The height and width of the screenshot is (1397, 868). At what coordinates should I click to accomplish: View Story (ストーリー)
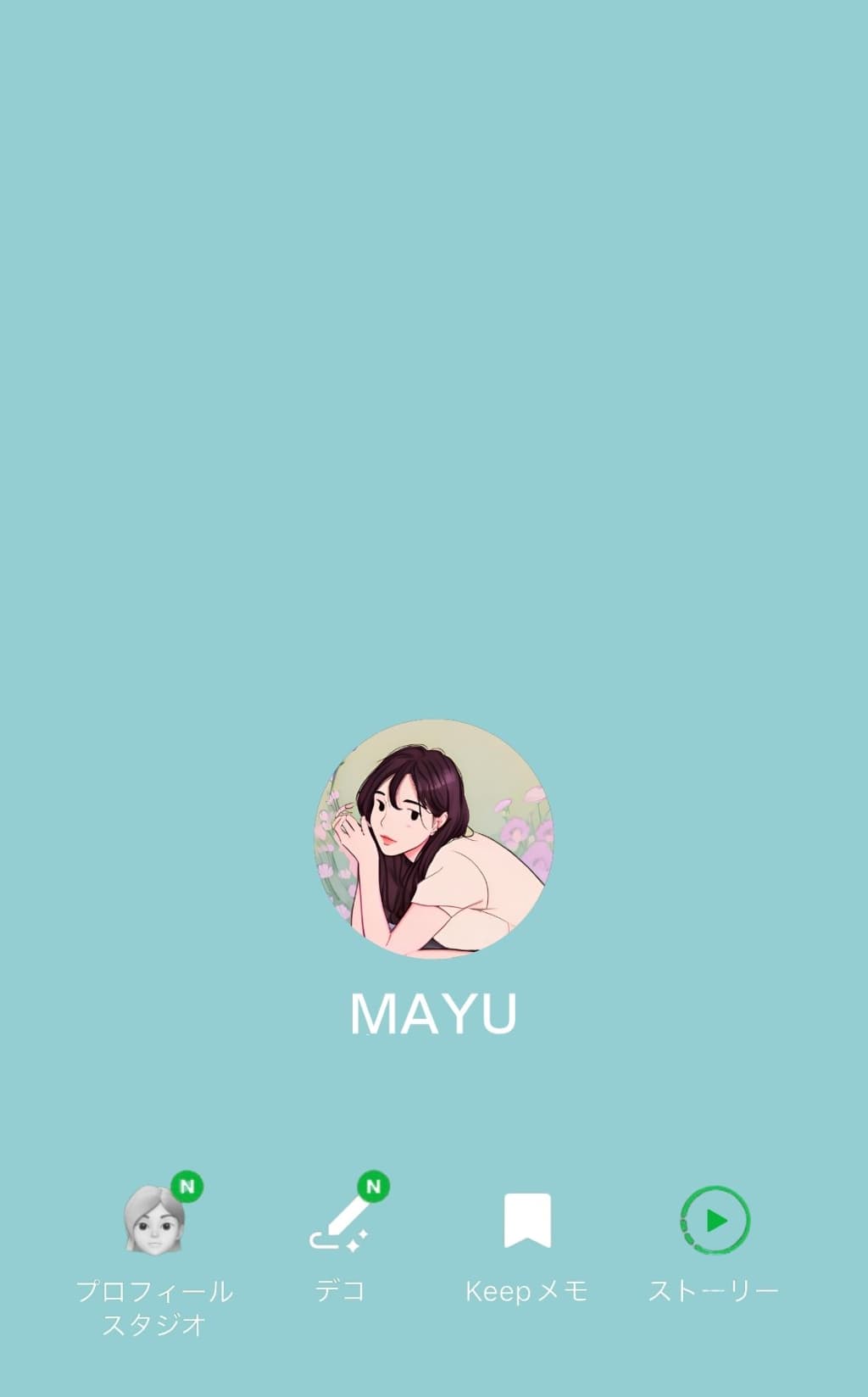click(x=715, y=1222)
